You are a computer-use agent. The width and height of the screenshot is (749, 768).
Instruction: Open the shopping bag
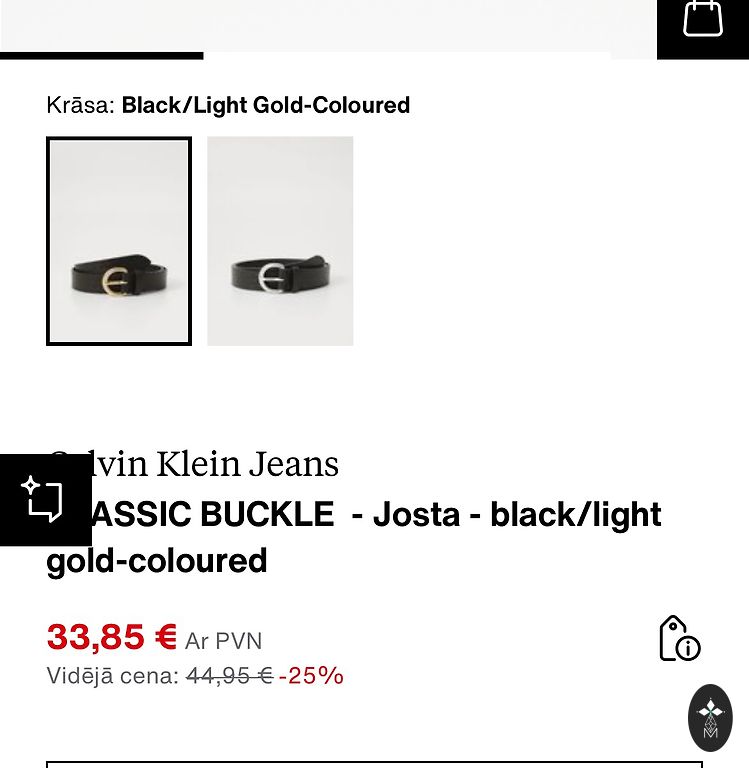(702, 20)
